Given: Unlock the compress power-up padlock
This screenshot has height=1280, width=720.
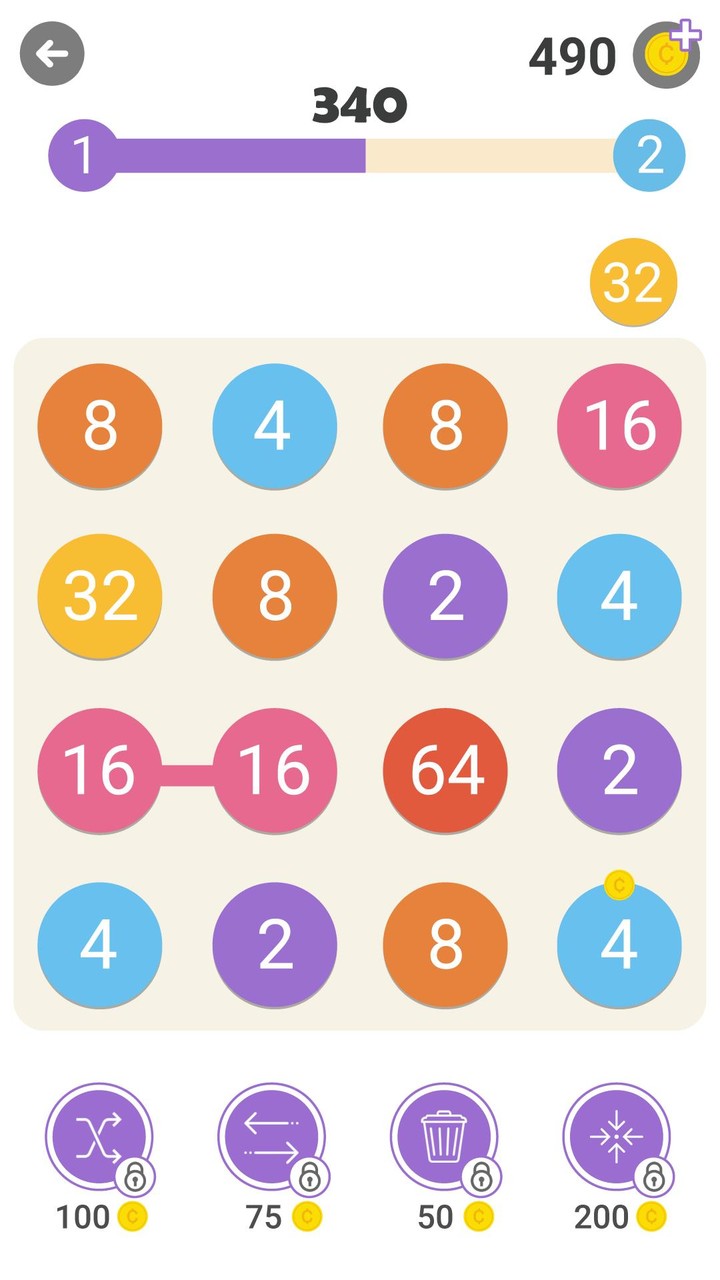Looking at the screenshot, I should (655, 1177).
